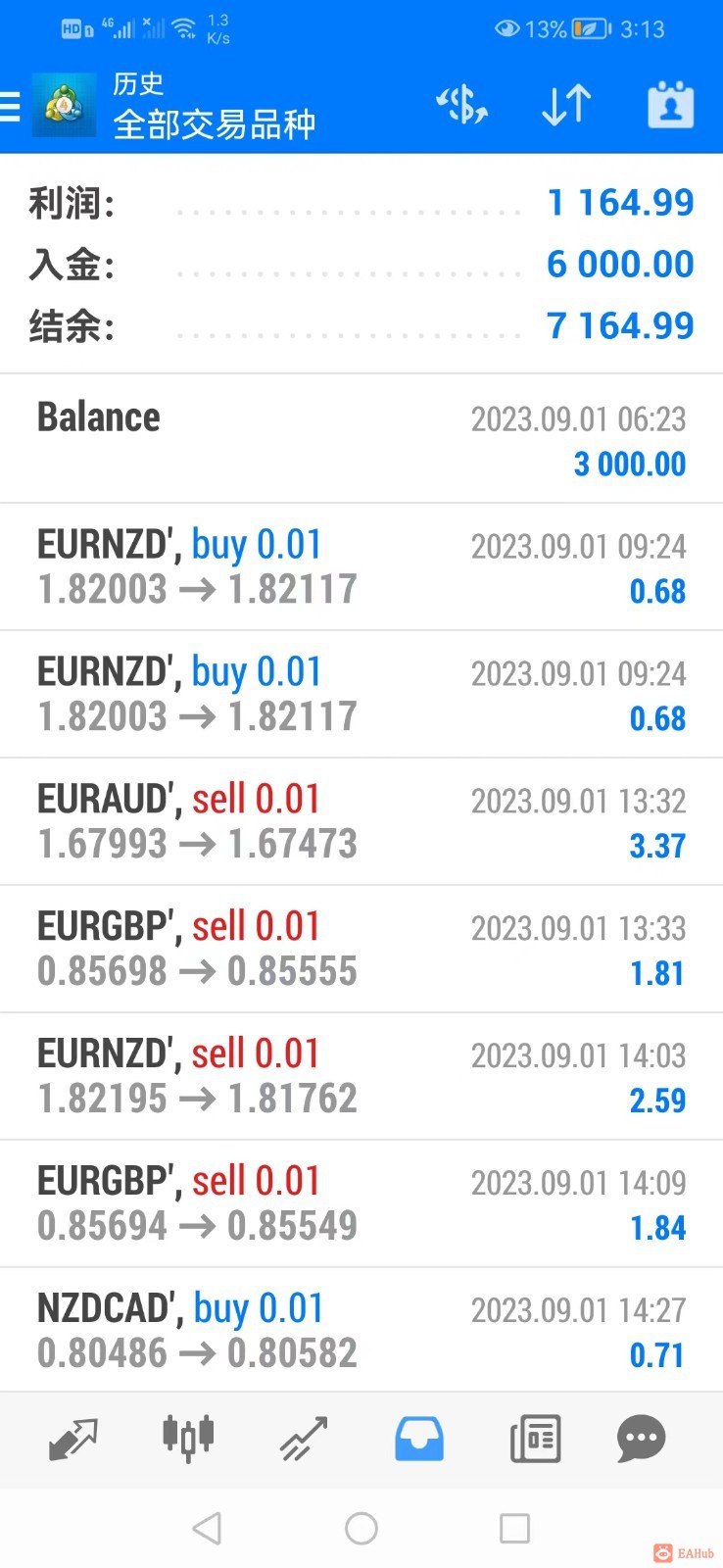Open the Chat messages tab
Screen dimensions: 723x1568
click(x=642, y=1439)
